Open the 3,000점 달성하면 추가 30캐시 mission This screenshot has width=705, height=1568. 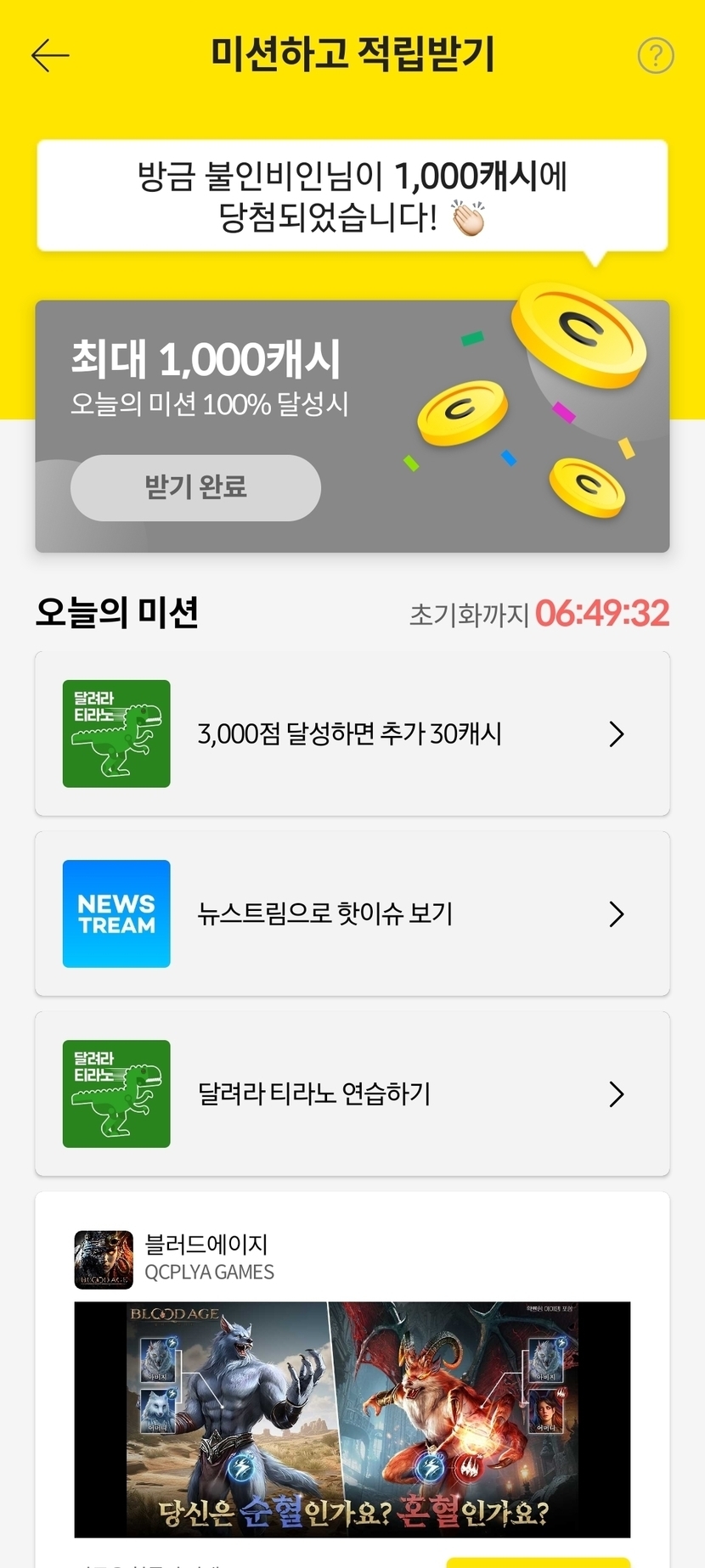pos(352,733)
